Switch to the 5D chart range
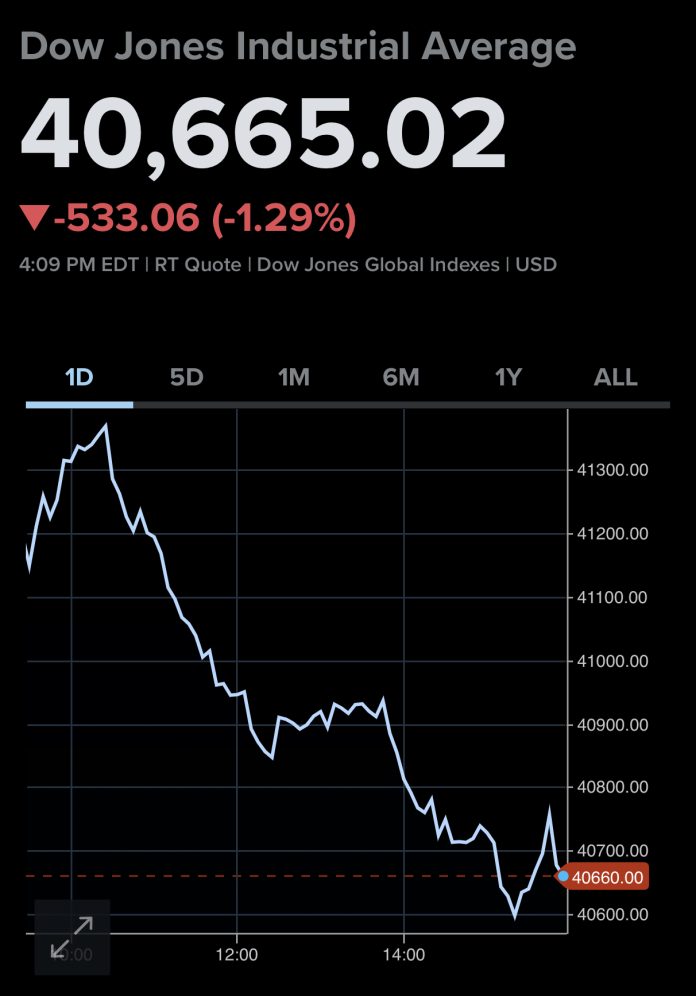This screenshot has height=996, width=696. (x=186, y=378)
